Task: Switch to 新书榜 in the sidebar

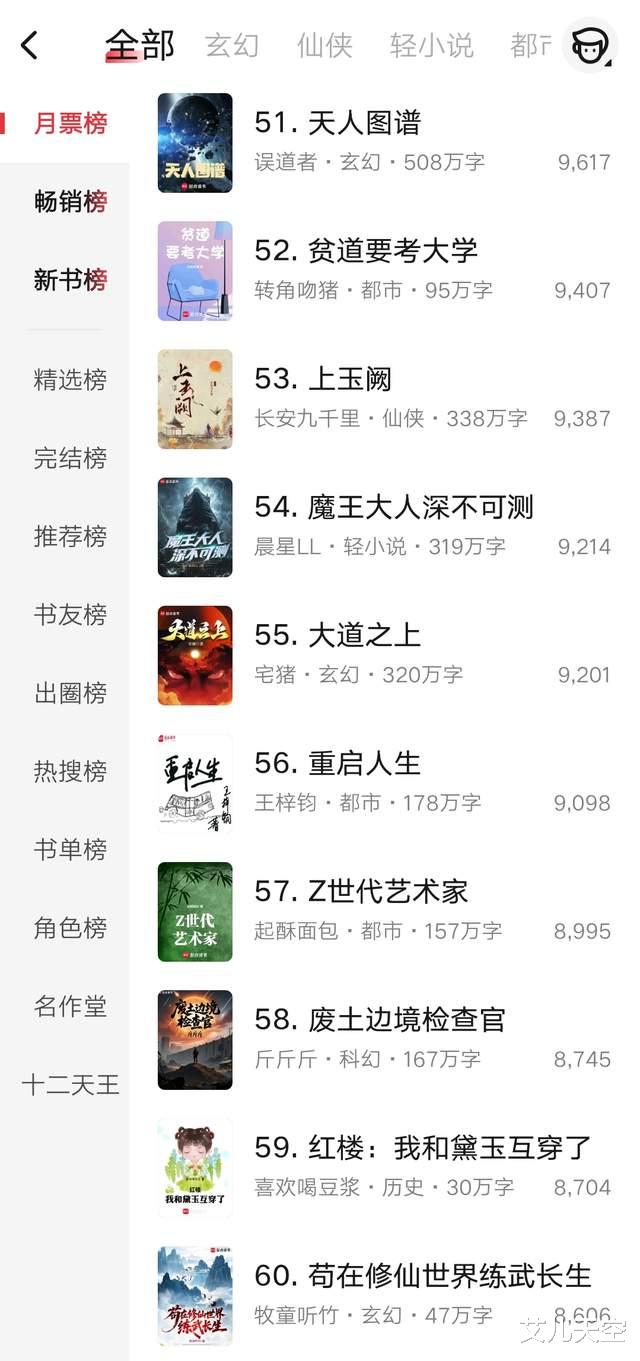Action: (70, 280)
